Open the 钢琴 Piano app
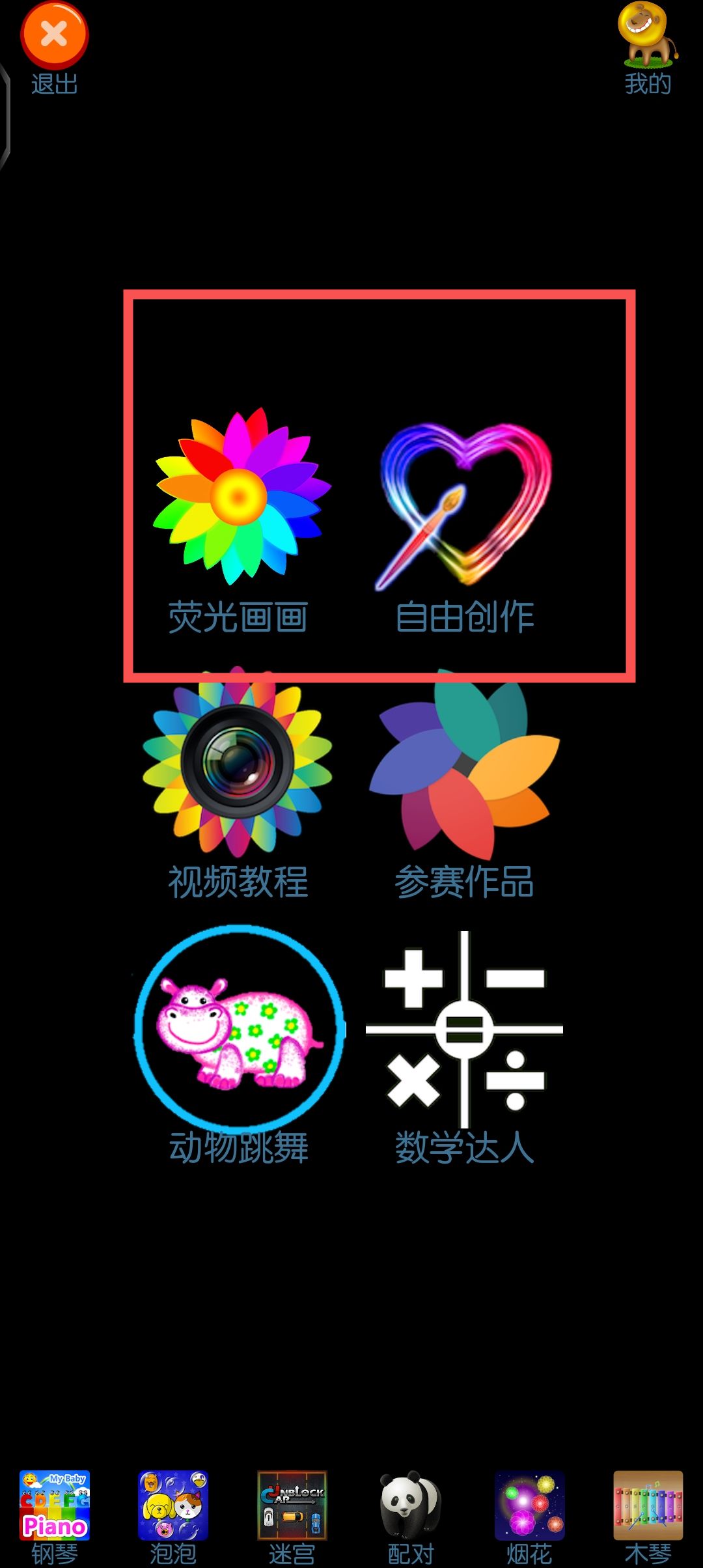703x1568 pixels. 55,1505
